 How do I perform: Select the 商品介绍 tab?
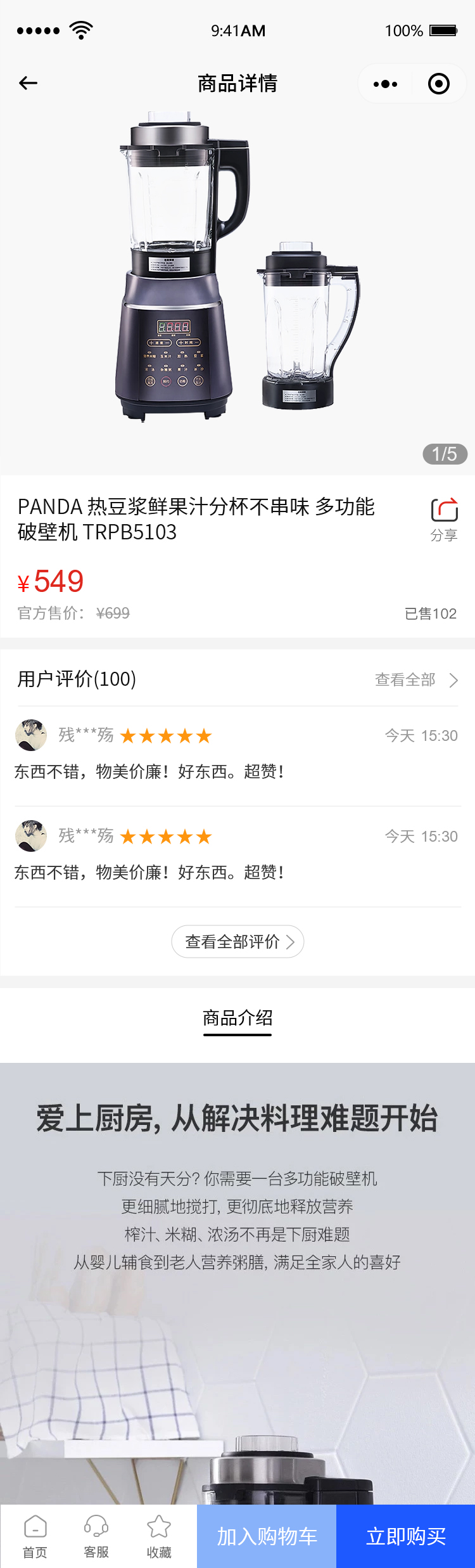tap(237, 1018)
